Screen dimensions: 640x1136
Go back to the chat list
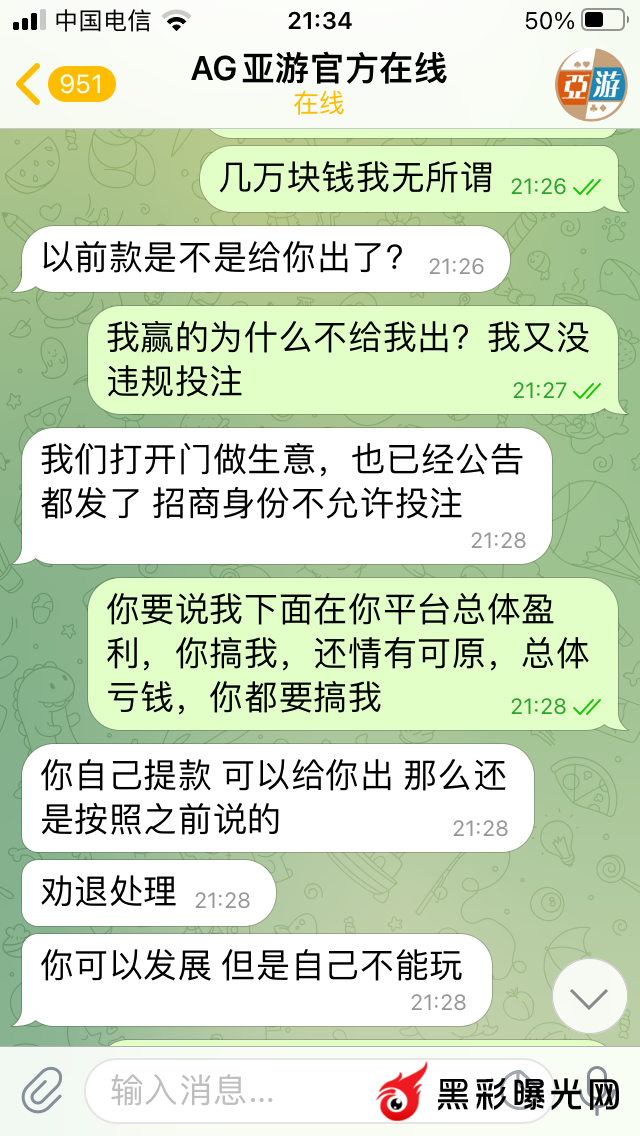coord(62,84)
